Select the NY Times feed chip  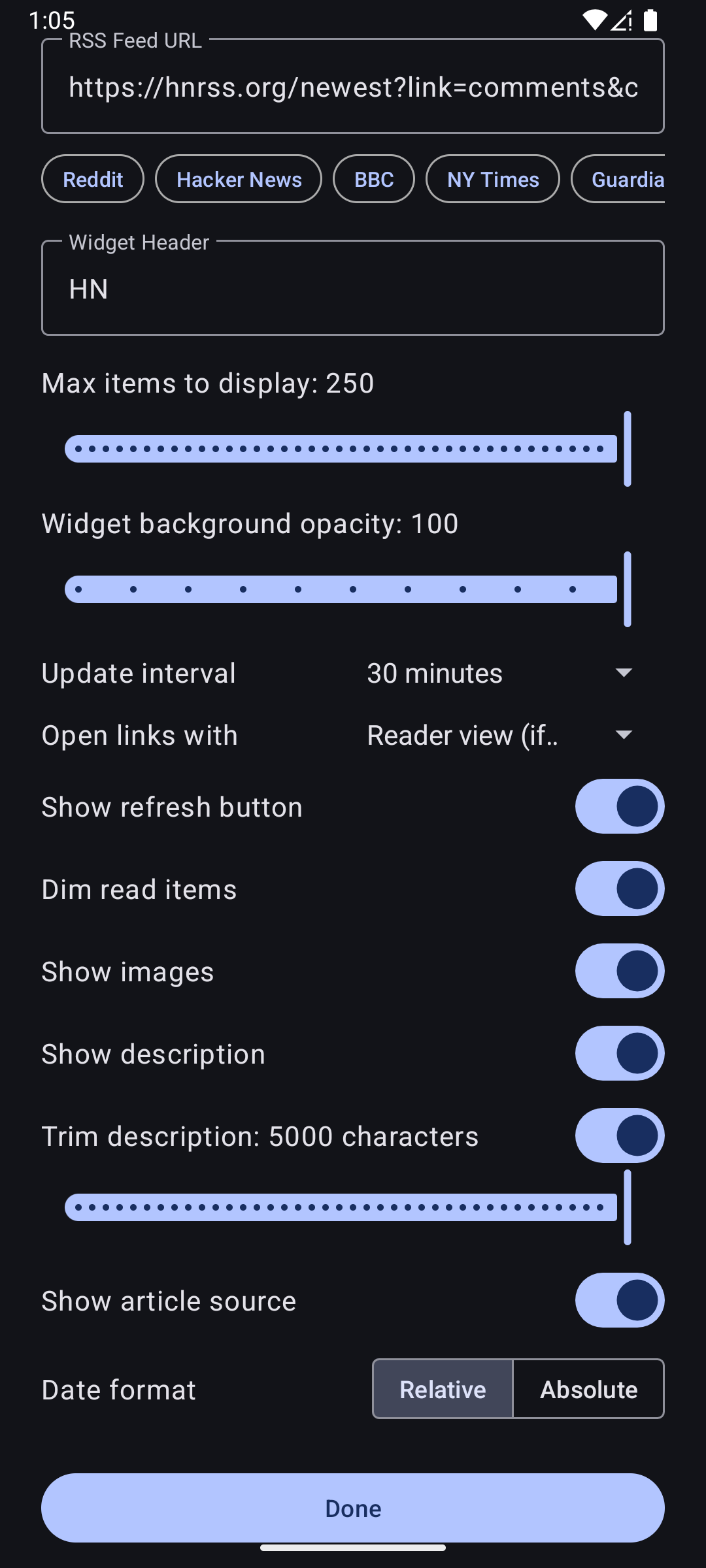coord(493,179)
